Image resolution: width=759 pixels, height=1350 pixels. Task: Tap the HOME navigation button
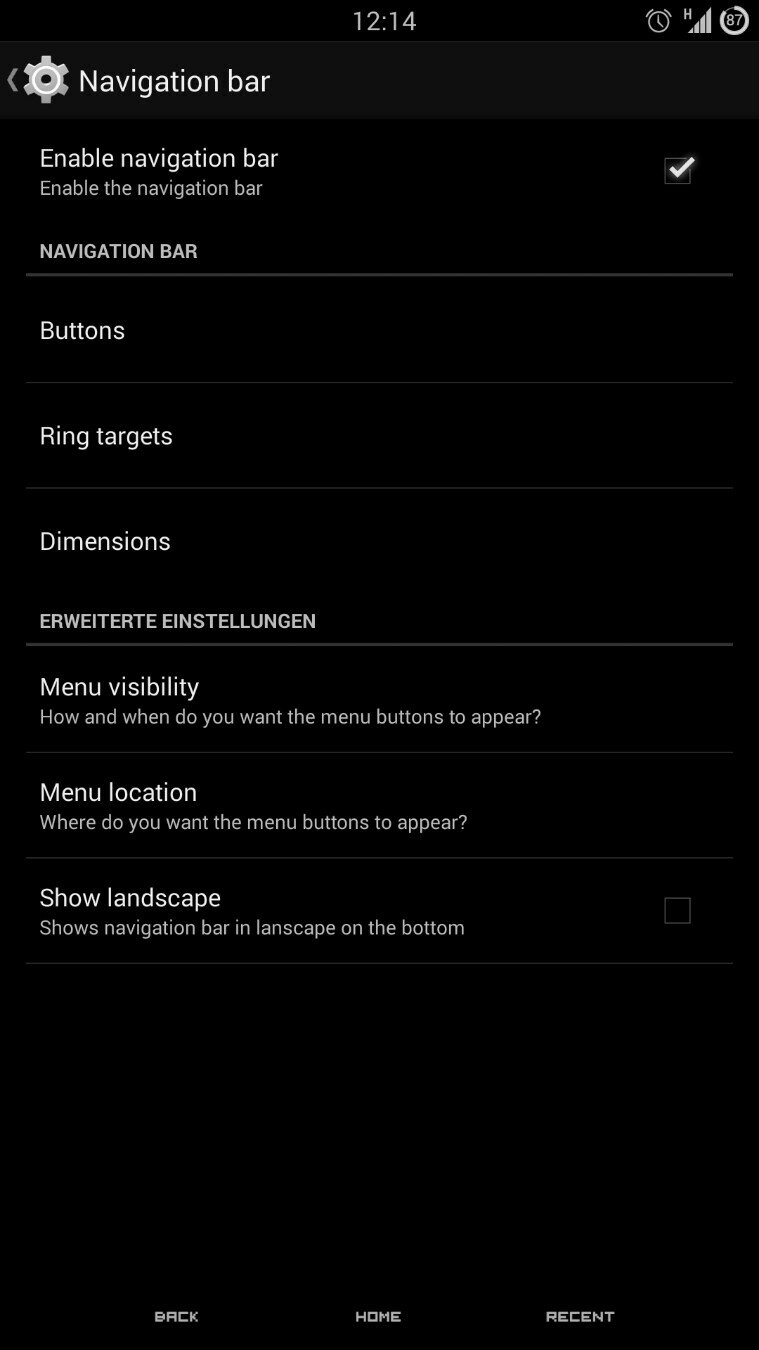pyautogui.click(x=378, y=1317)
